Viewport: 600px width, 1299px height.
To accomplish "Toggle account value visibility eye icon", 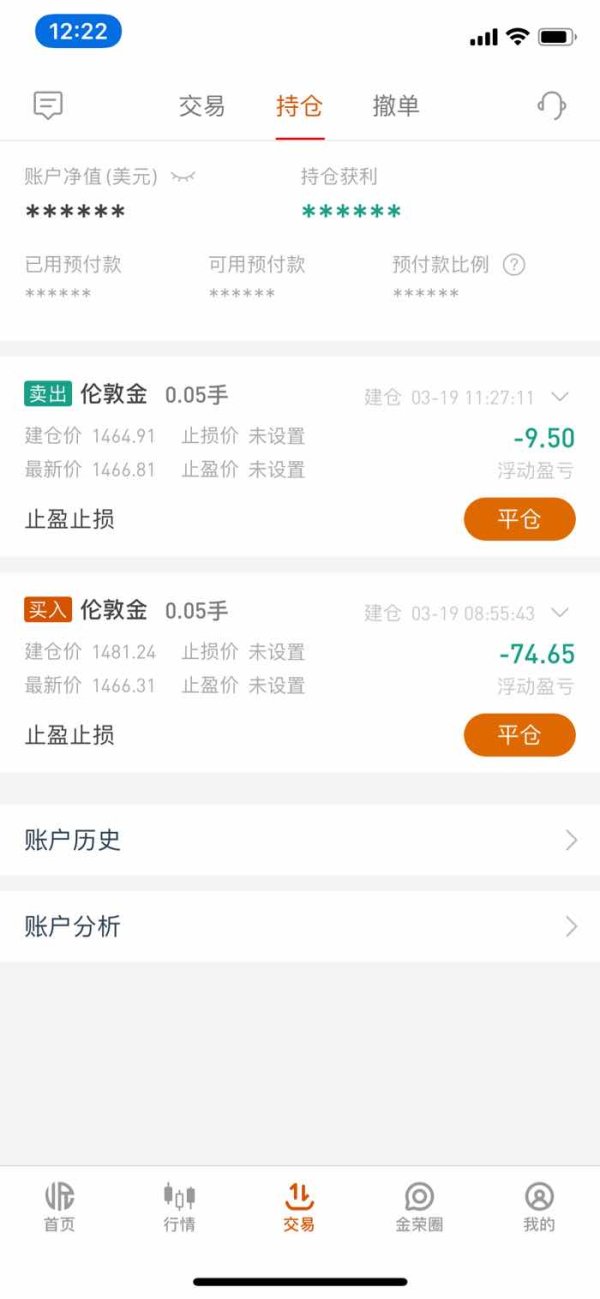I will point(183,177).
